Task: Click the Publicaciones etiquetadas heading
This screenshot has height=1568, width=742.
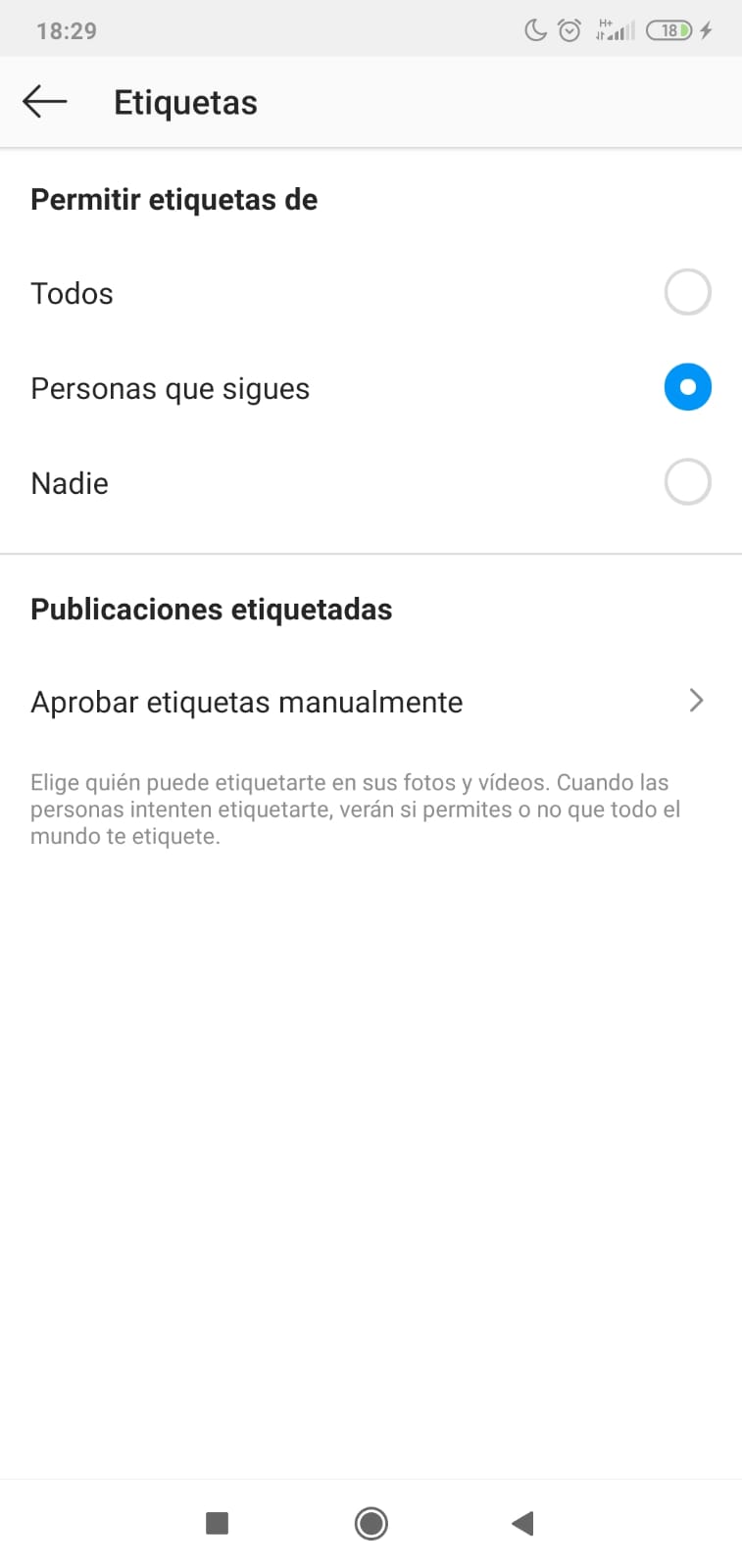Action: coord(212,609)
